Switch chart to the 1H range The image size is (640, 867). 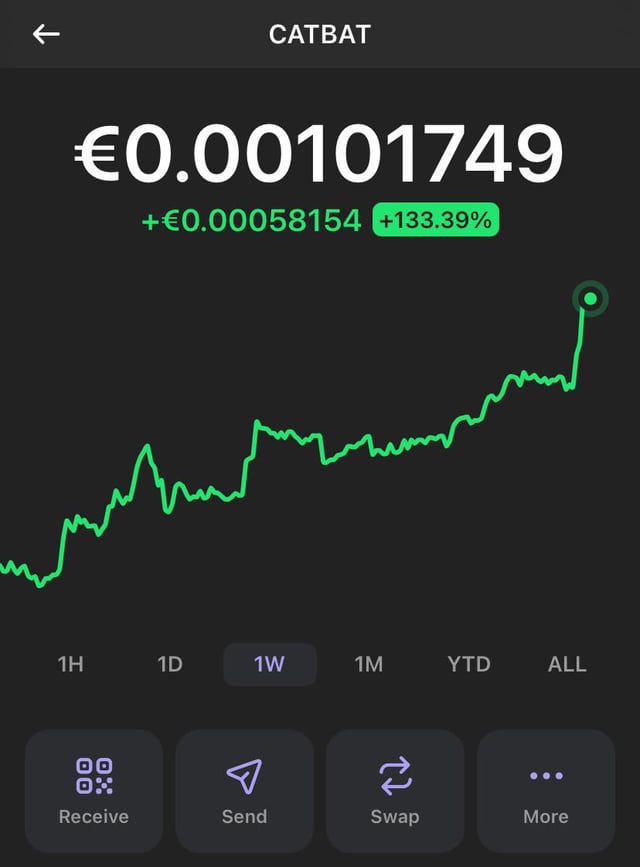[x=71, y=664]
